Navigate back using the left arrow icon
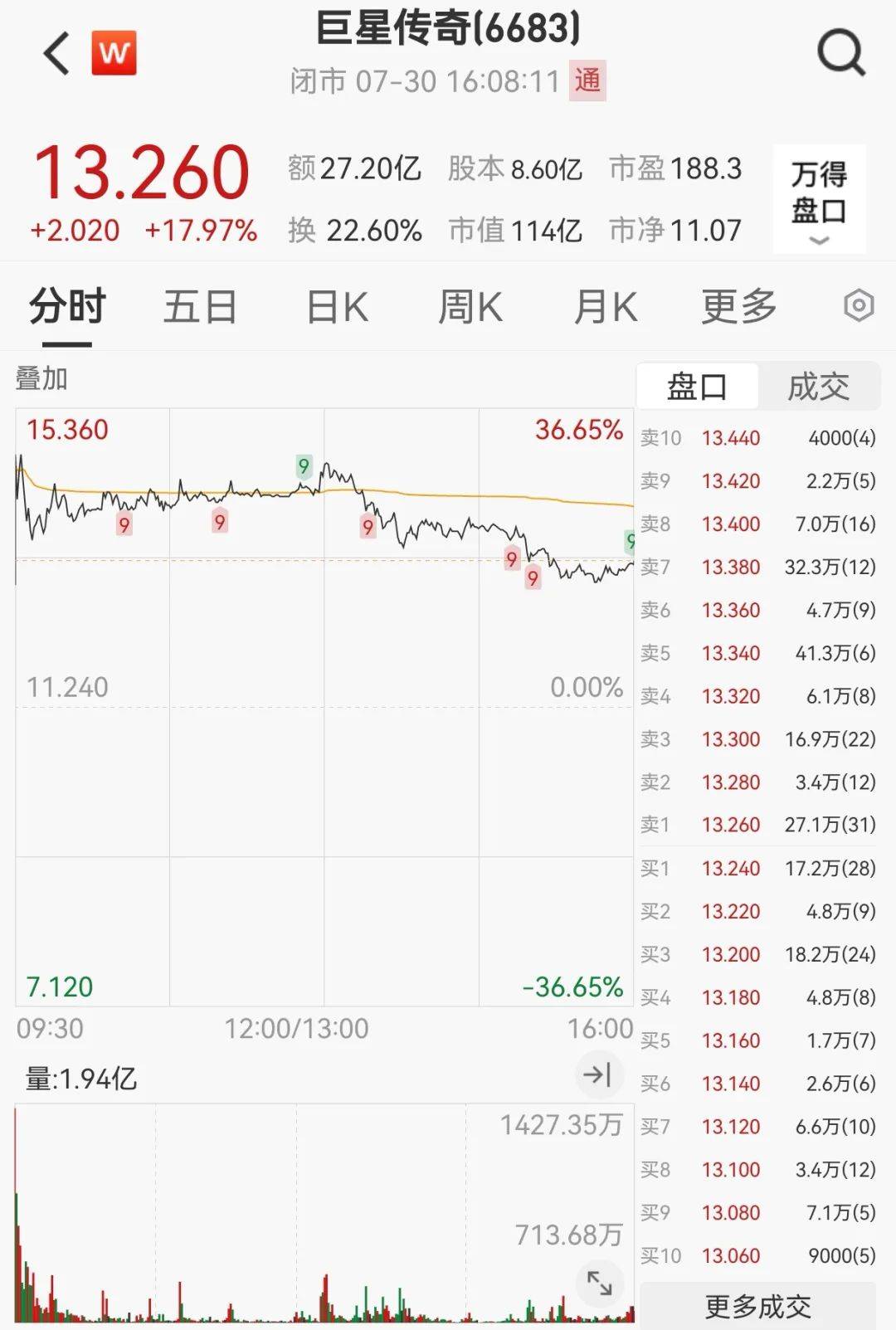The image size is (896, 1330). coord(54,52)
